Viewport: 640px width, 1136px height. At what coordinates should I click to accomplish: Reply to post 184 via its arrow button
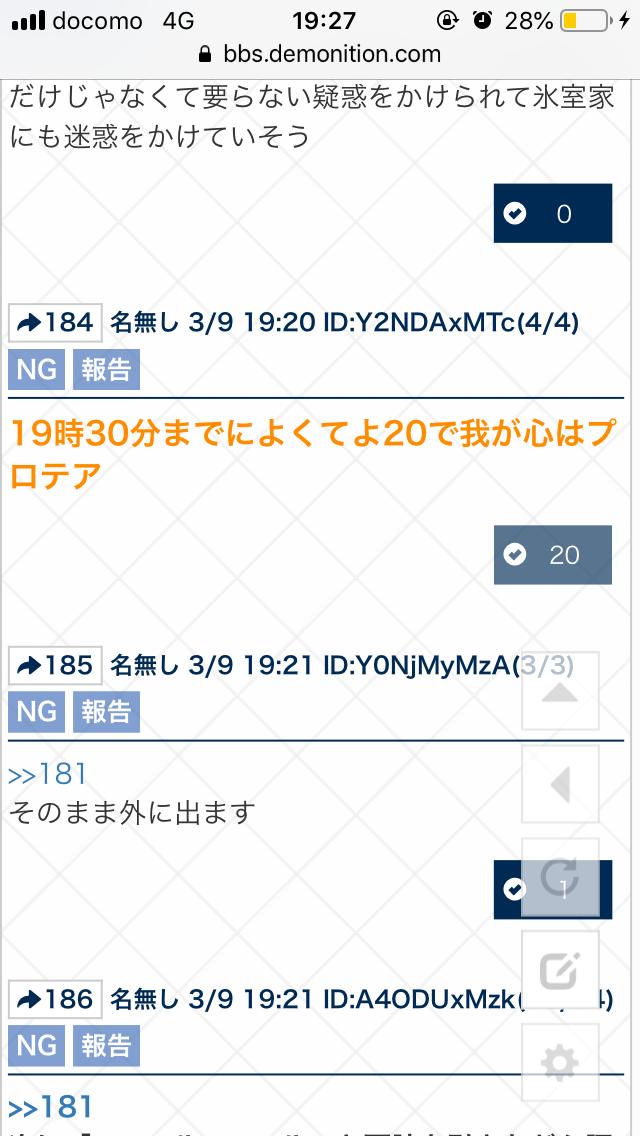(55, 322)
